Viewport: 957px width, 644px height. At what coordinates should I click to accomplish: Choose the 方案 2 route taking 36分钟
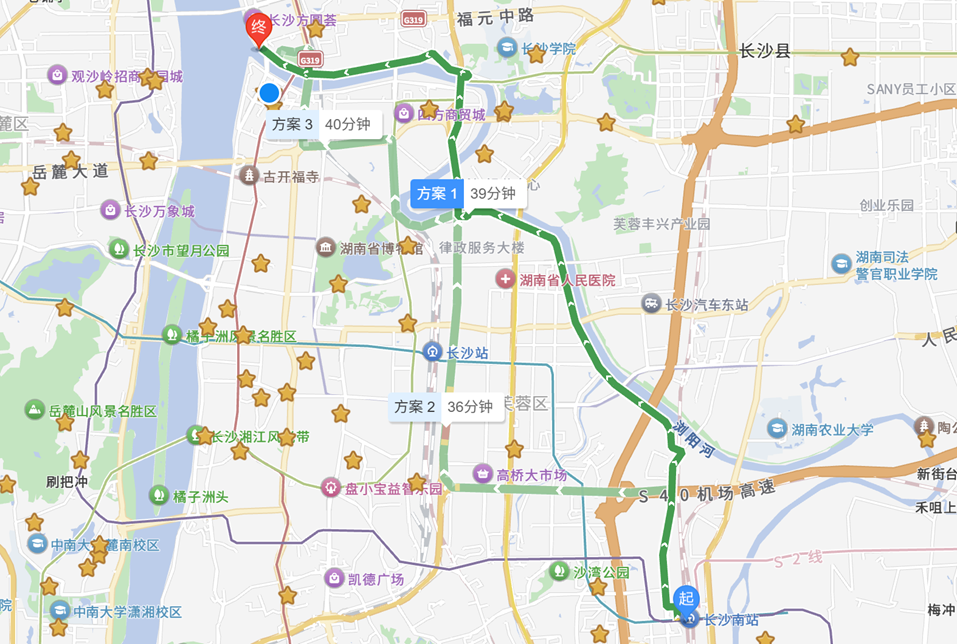coord(444,407)
